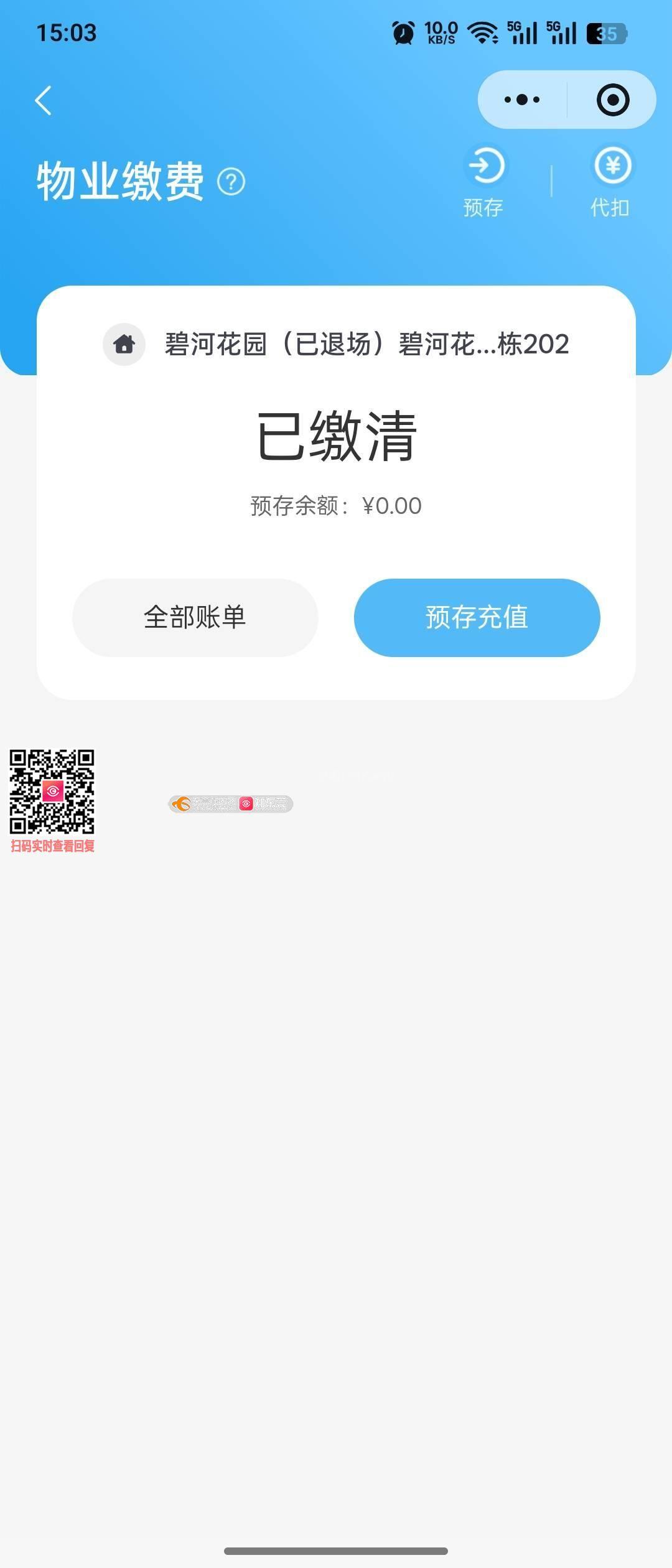
Task: Tap the help question mark beside 物业缴费
Action: point(231,182)
